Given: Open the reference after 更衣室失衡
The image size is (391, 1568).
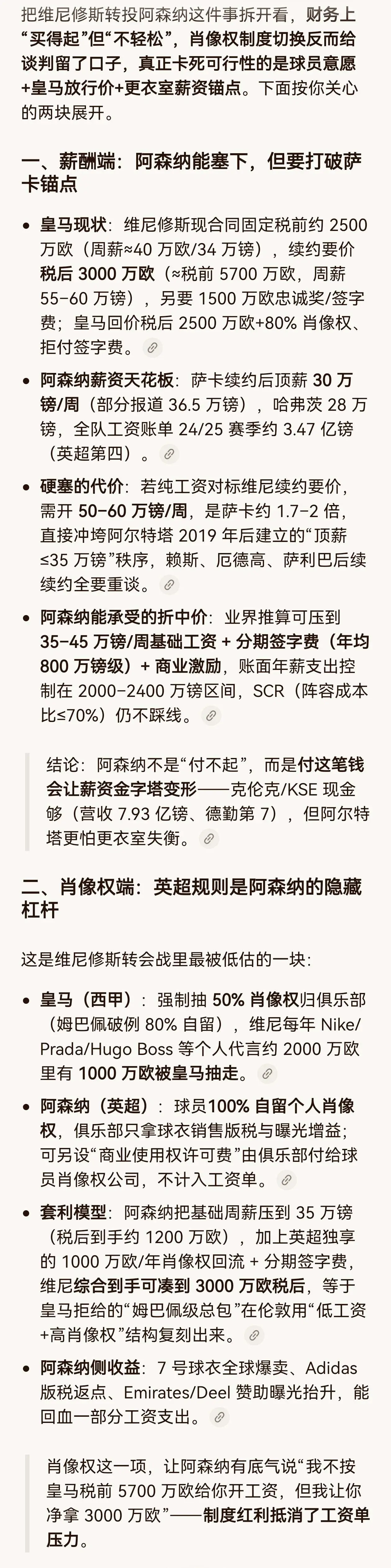Looking at the screenshot, I should tap(208, 838).
